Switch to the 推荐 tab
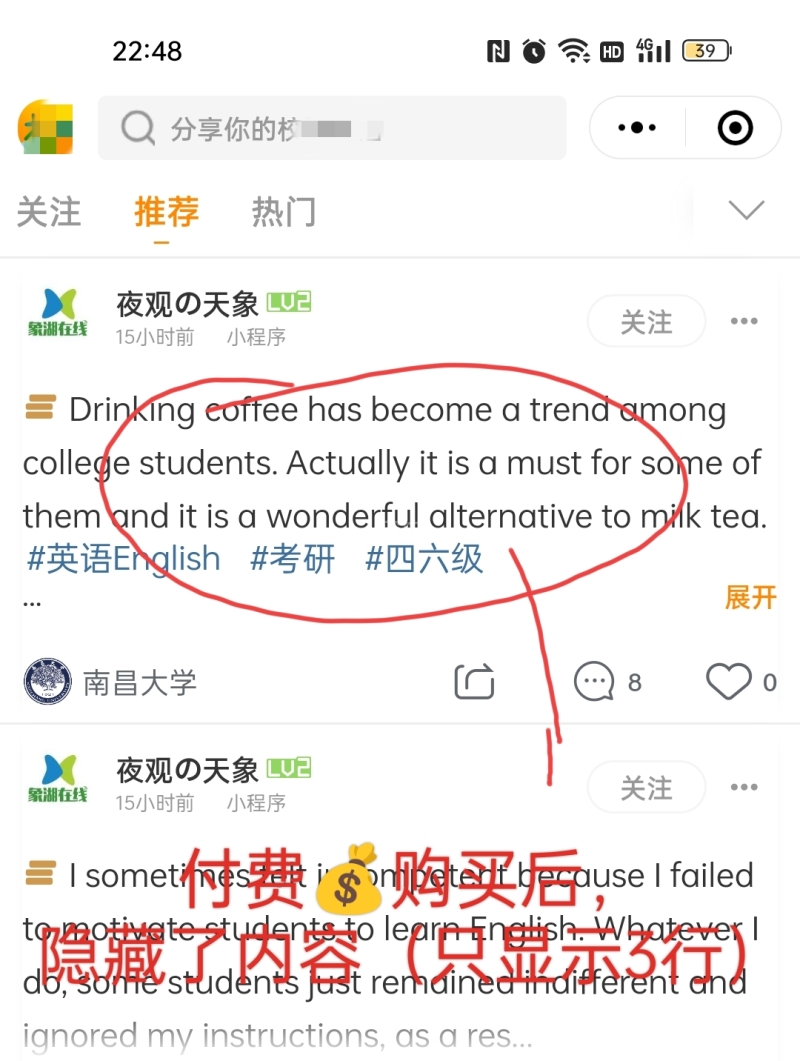800x1061 pixels. (166, 212)
